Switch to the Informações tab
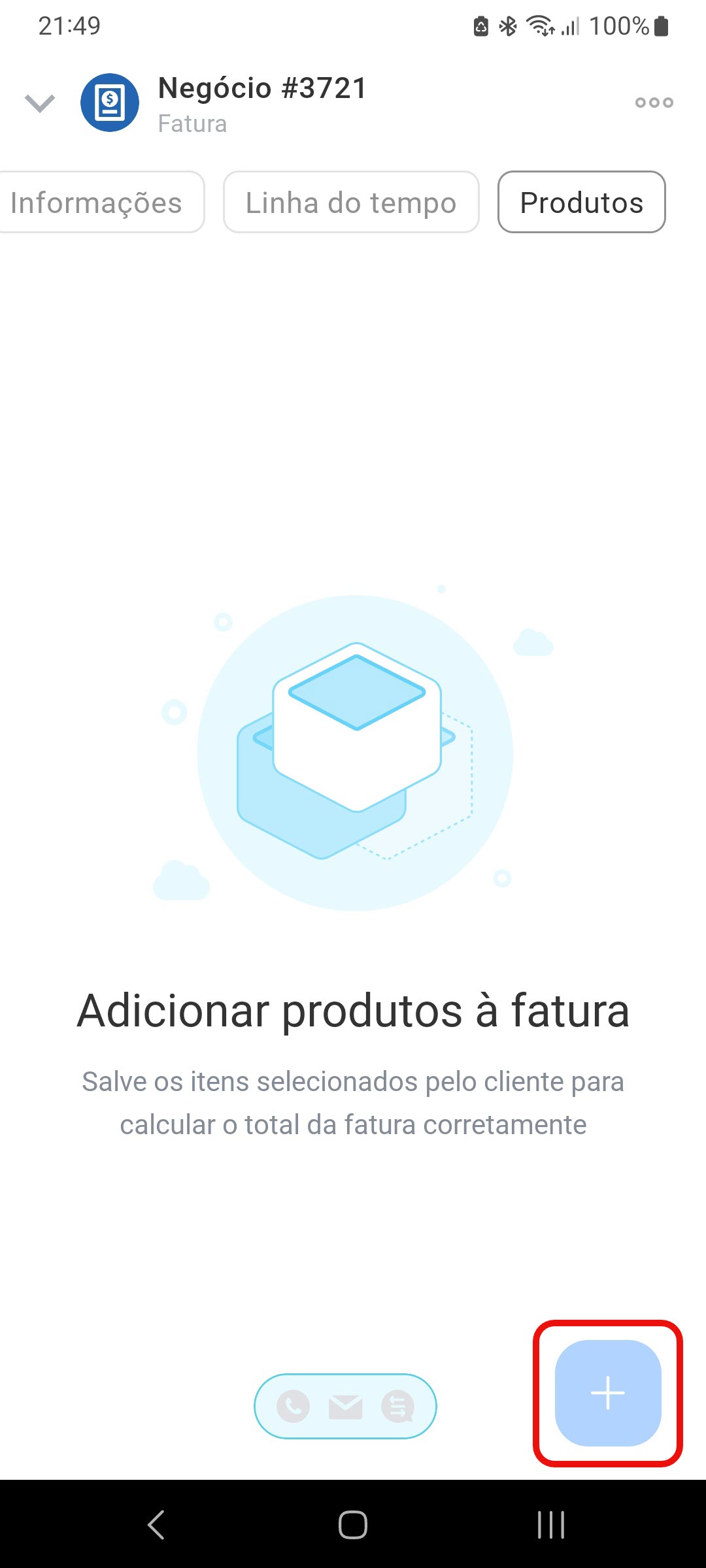706x1568 pixels. (97, 203)
